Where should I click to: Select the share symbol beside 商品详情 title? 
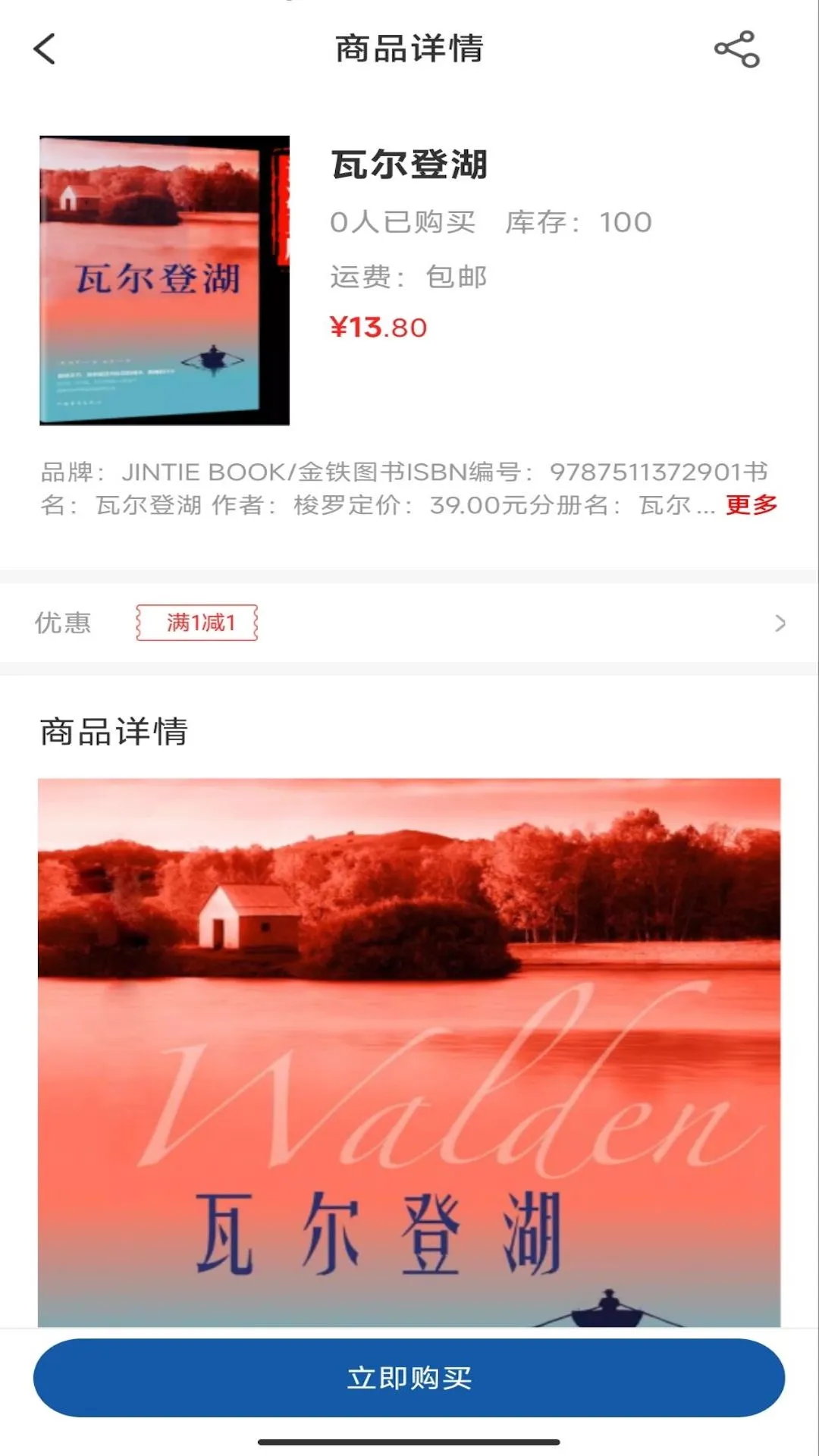click(x=734, y=49)
